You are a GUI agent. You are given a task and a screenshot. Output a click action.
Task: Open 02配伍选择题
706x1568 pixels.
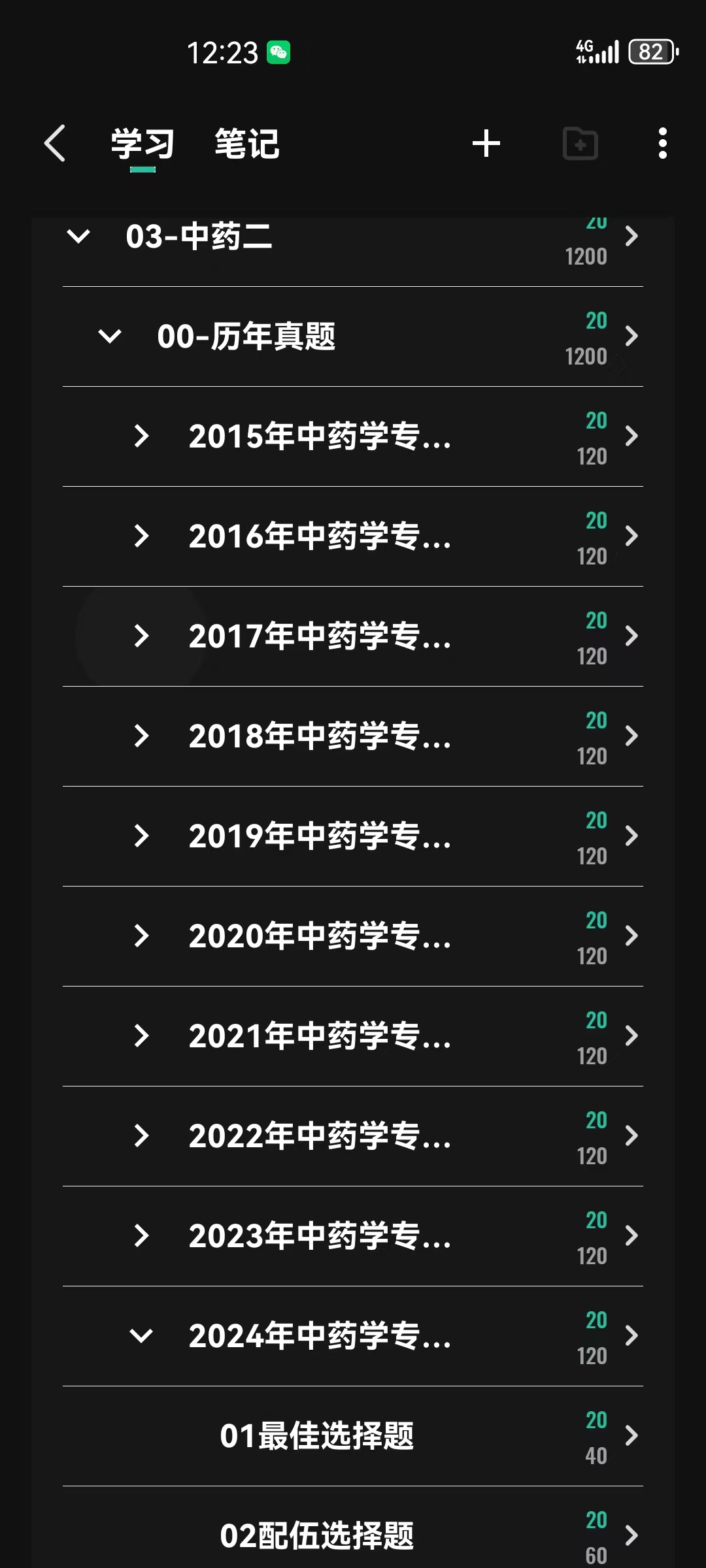(353, 1529)
